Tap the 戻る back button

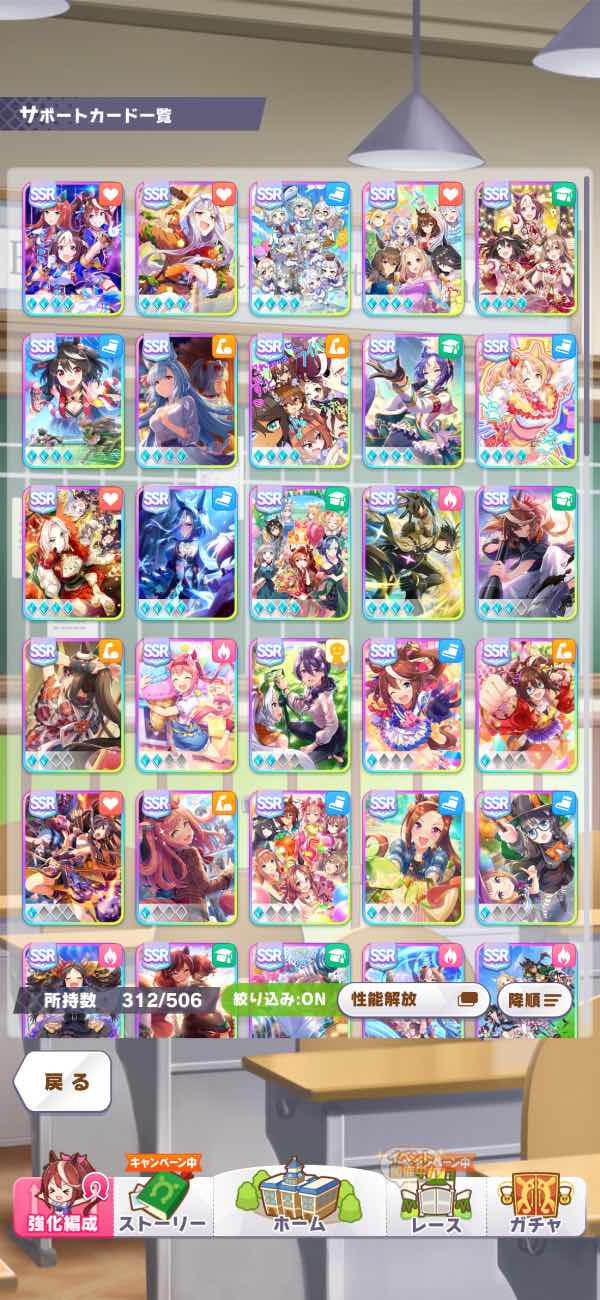coord(63,1082)
